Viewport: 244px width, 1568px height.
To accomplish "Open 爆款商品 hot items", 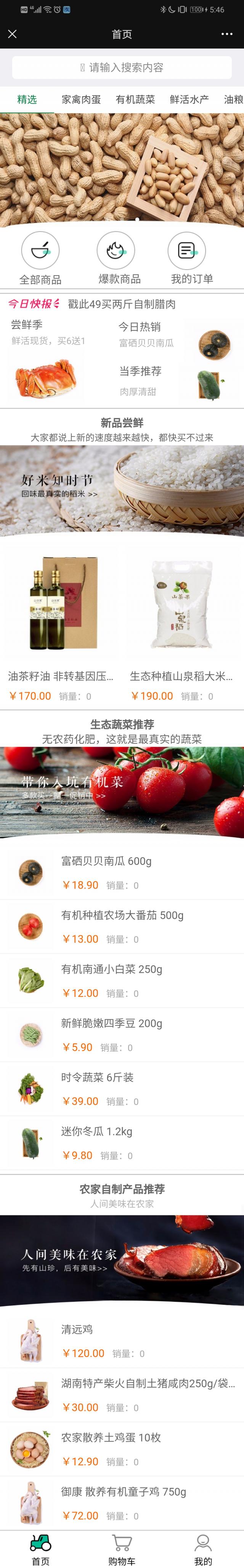I will [117, 258].
